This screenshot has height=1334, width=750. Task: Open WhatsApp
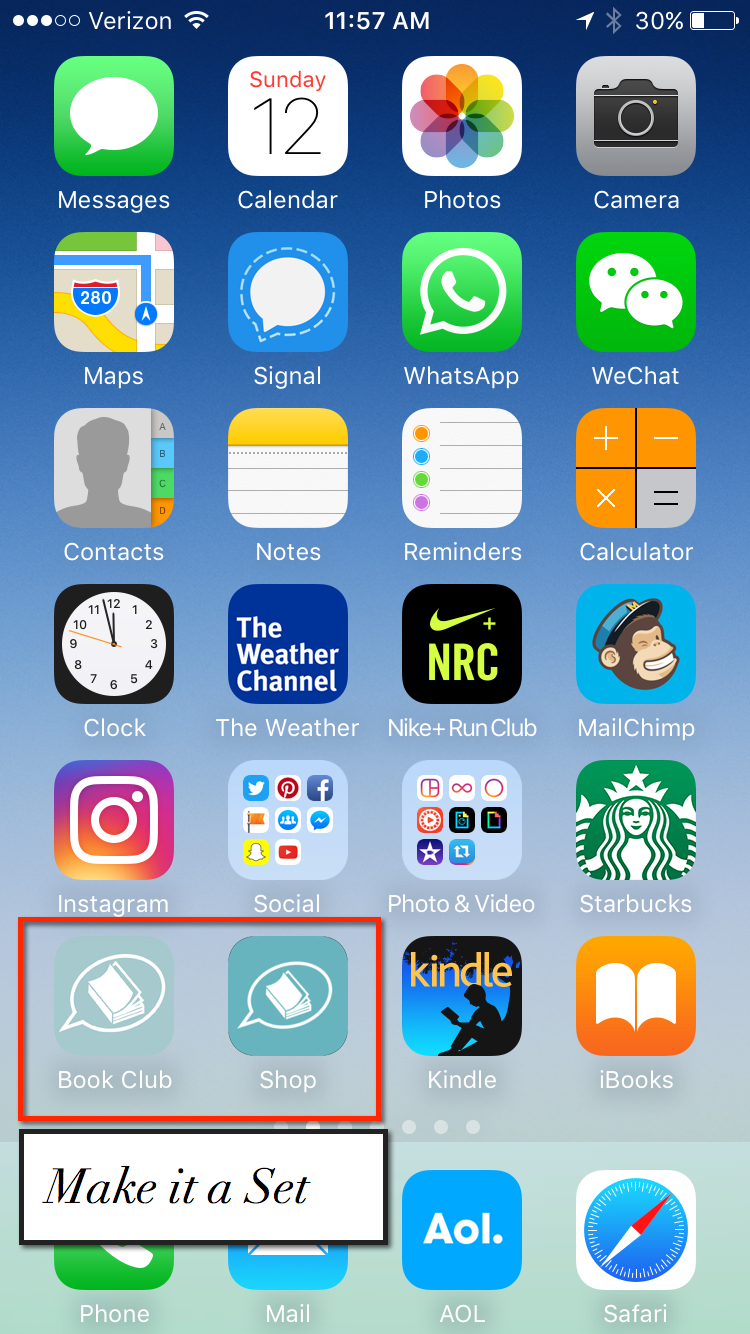pos(461,291)
